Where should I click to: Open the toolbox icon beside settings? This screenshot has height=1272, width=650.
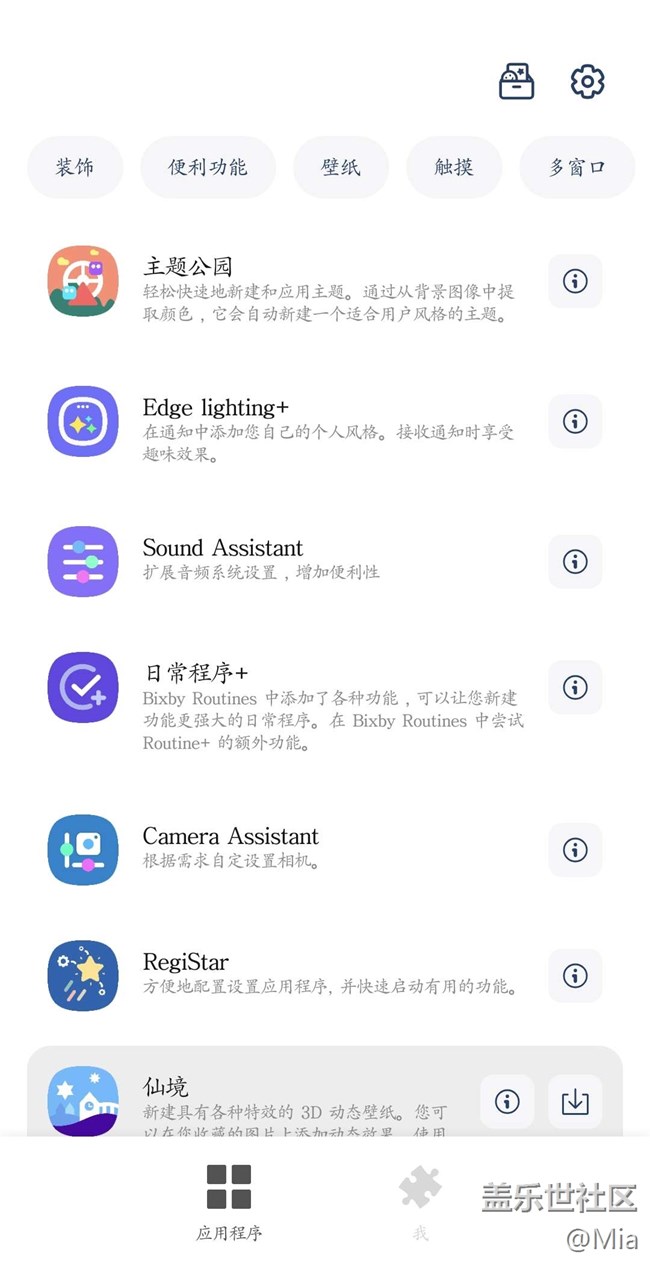[517, 81]
